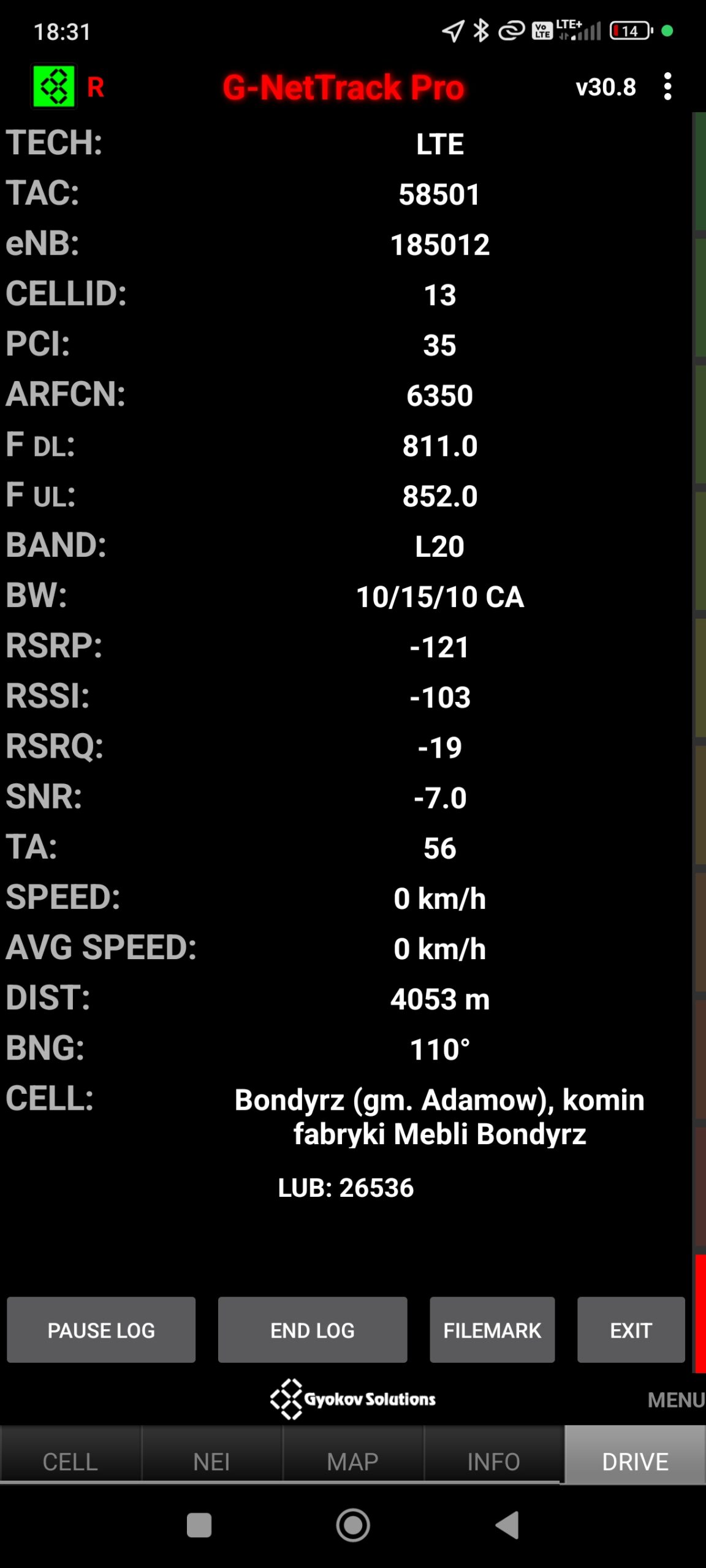Add a FILEMARK to the log
Viewport: 706px width, 1568px height.
coord(492,1330)
